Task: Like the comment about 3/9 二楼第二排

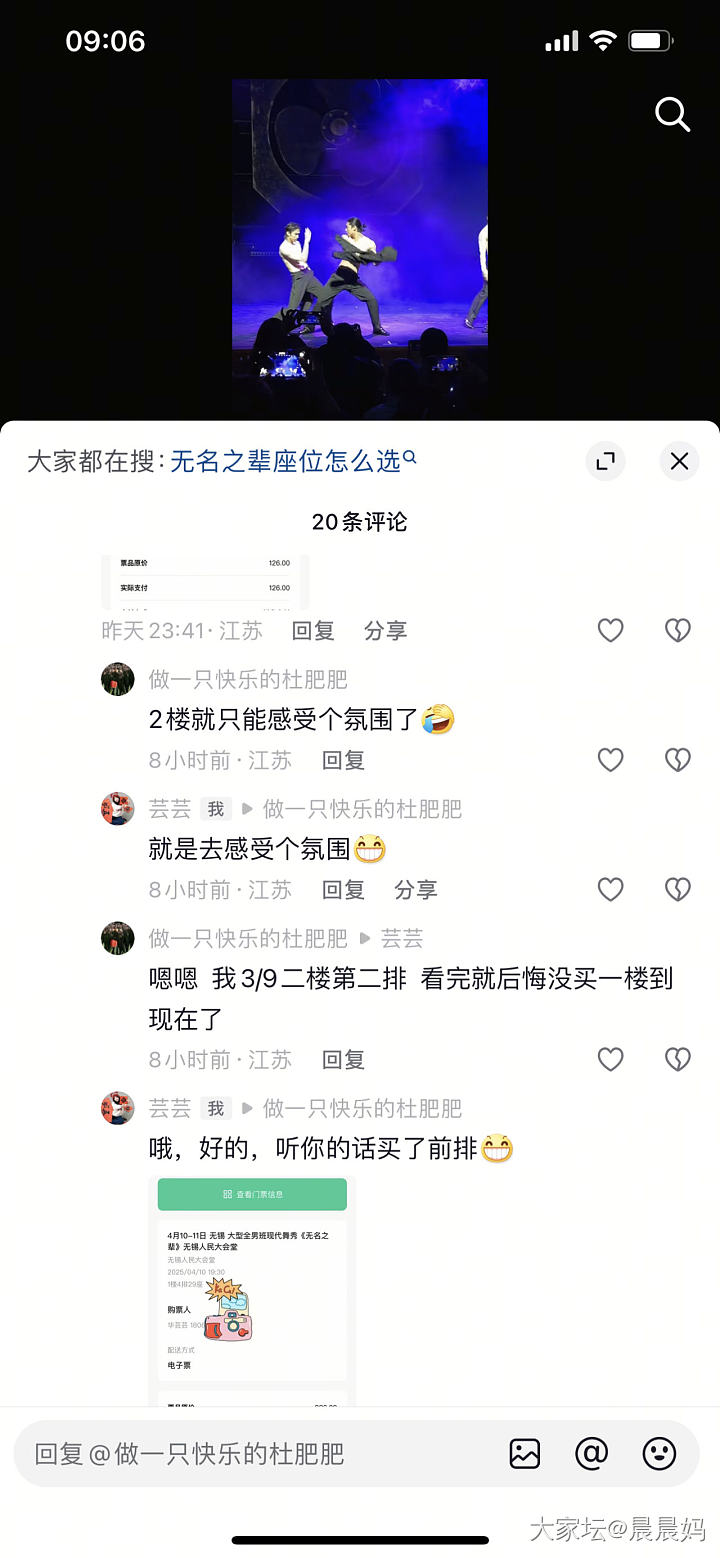Action: [610, 1060]
